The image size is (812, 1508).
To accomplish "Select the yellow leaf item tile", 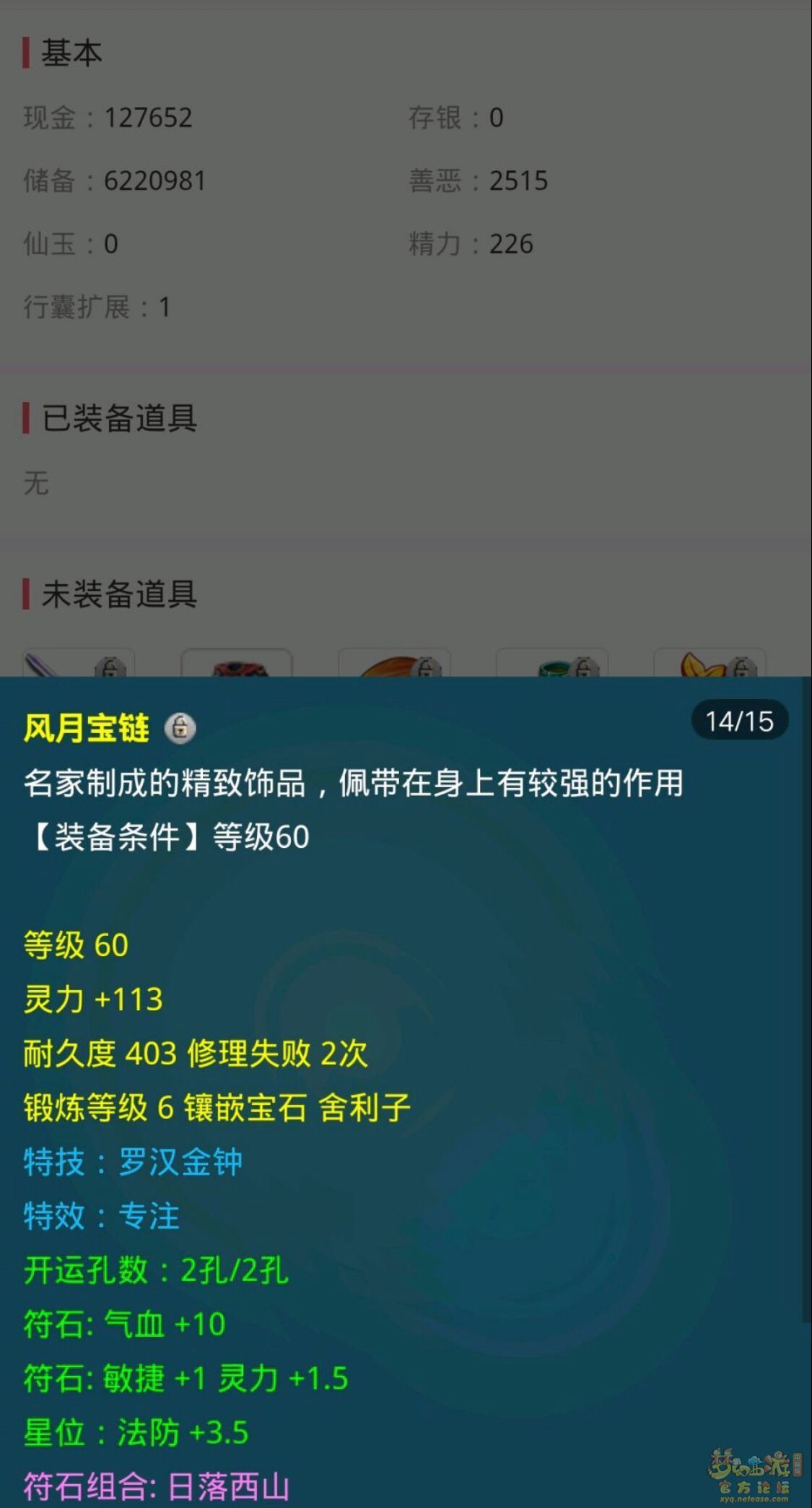I will point(710,664).
